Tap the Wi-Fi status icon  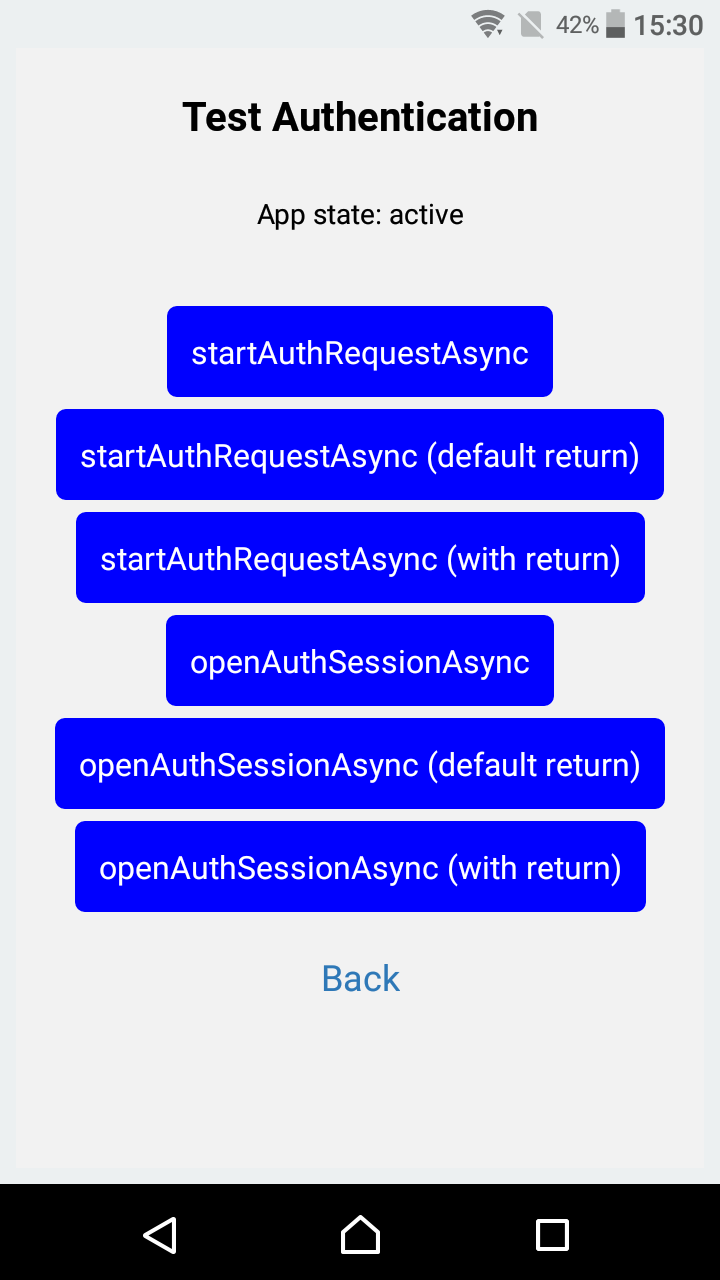(x=487, y=23)
